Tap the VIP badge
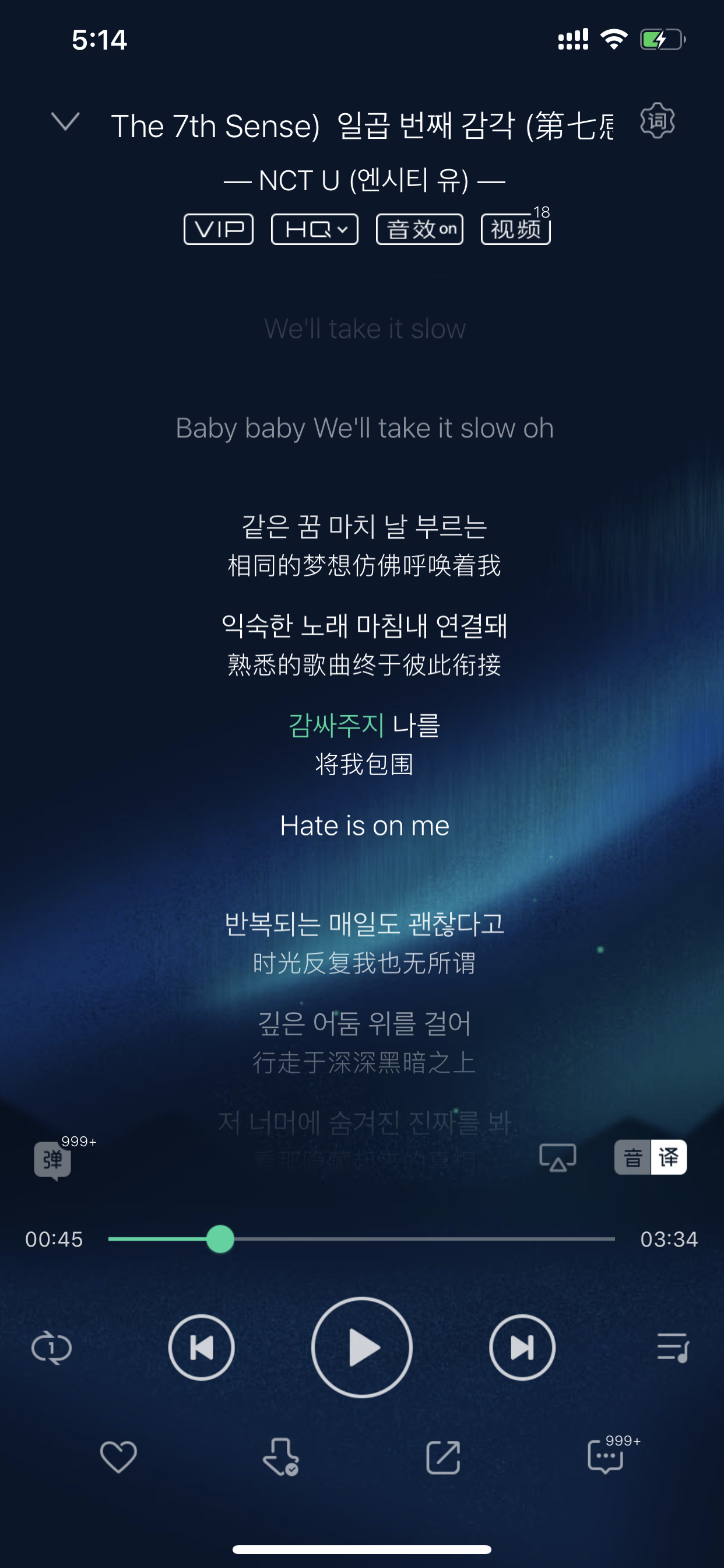 click(219, 229)
